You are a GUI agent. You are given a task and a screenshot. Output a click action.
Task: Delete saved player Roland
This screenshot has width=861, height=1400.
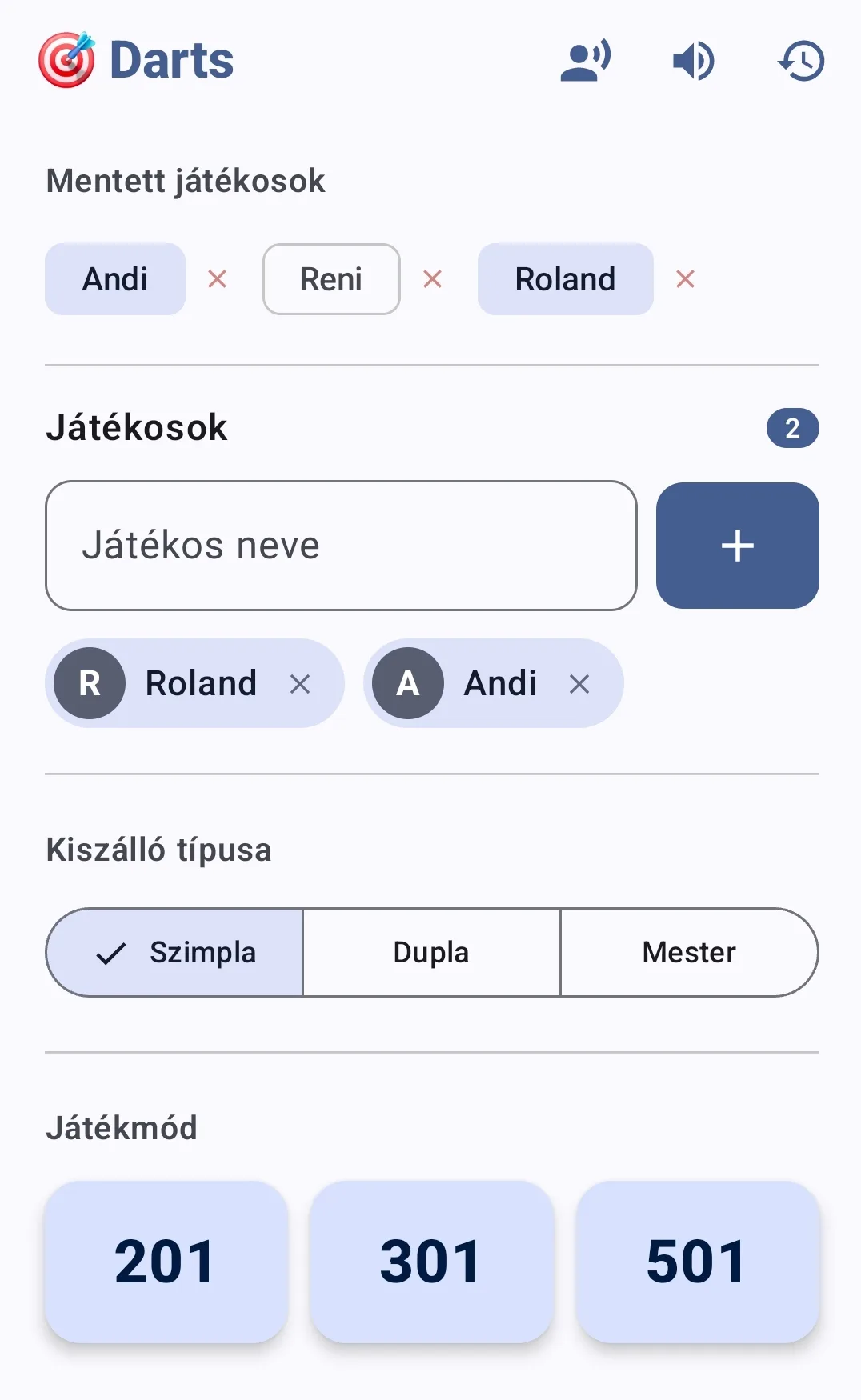(x=686, y=279)
